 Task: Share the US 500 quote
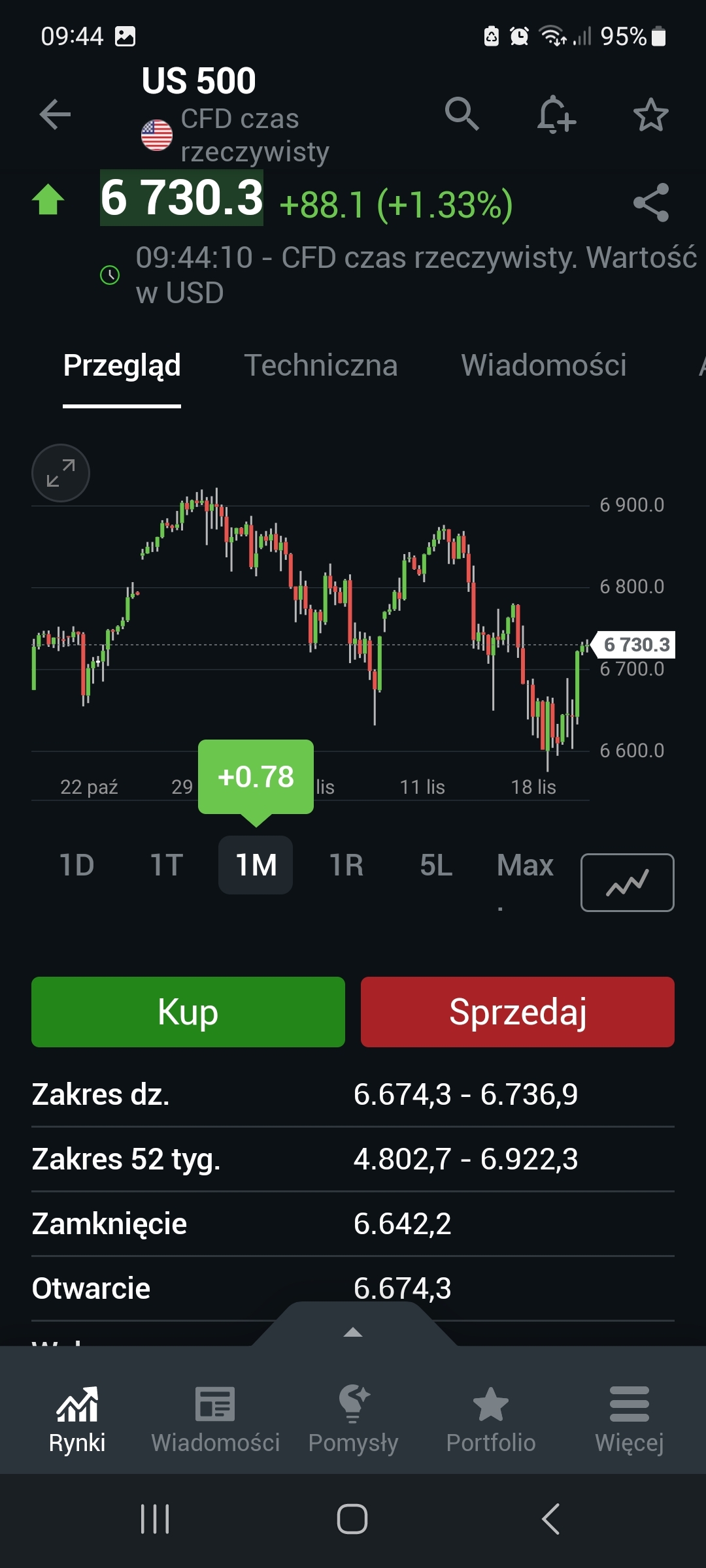click(650, 203)
